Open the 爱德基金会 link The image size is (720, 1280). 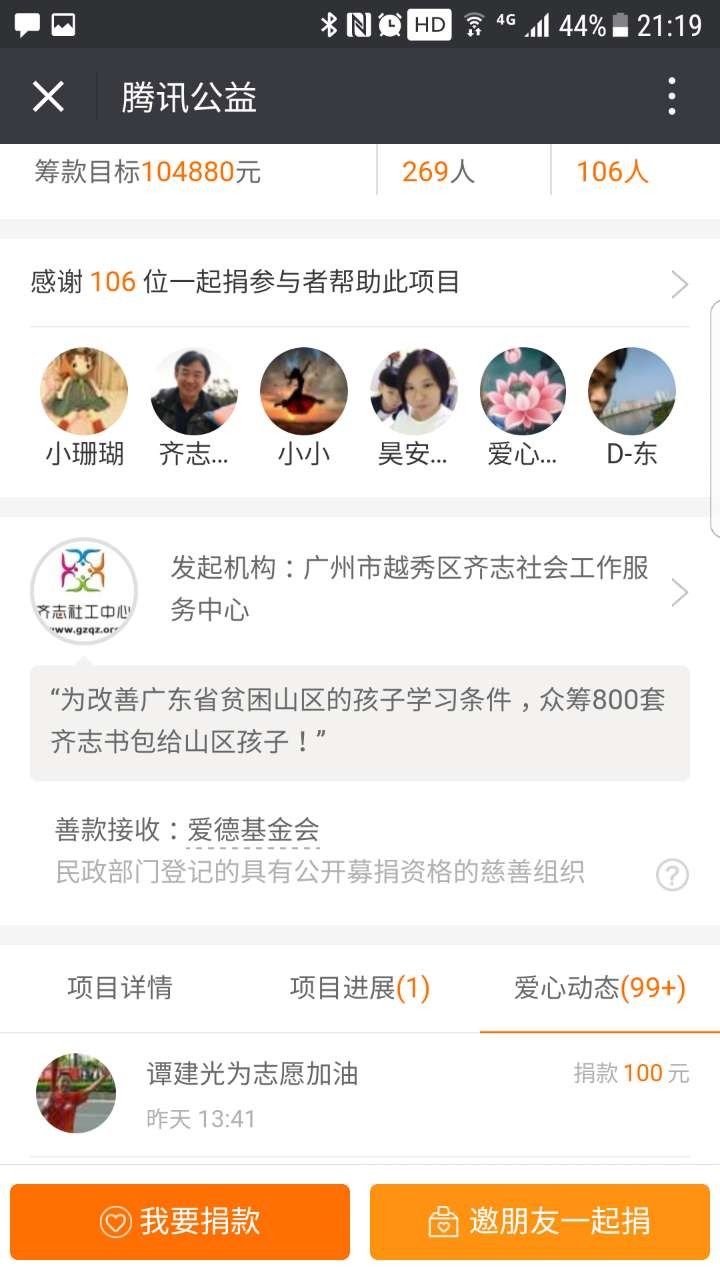253,829
